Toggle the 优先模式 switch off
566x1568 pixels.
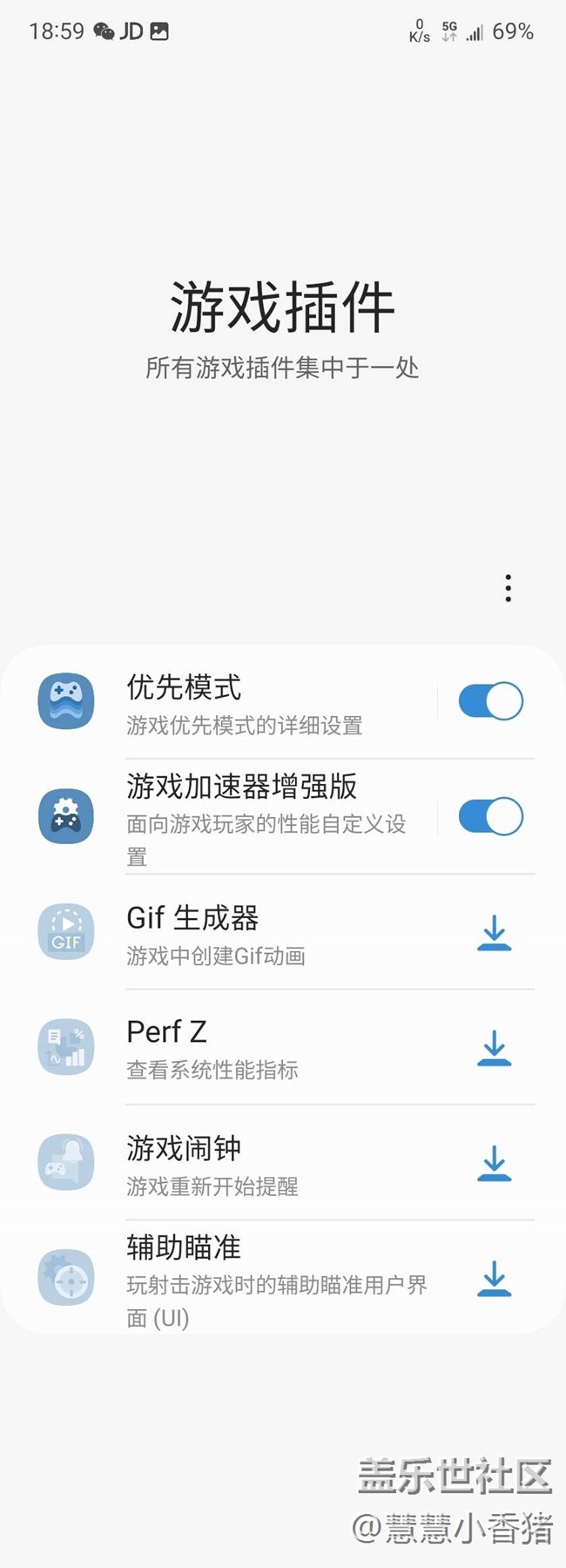[490, 701]
